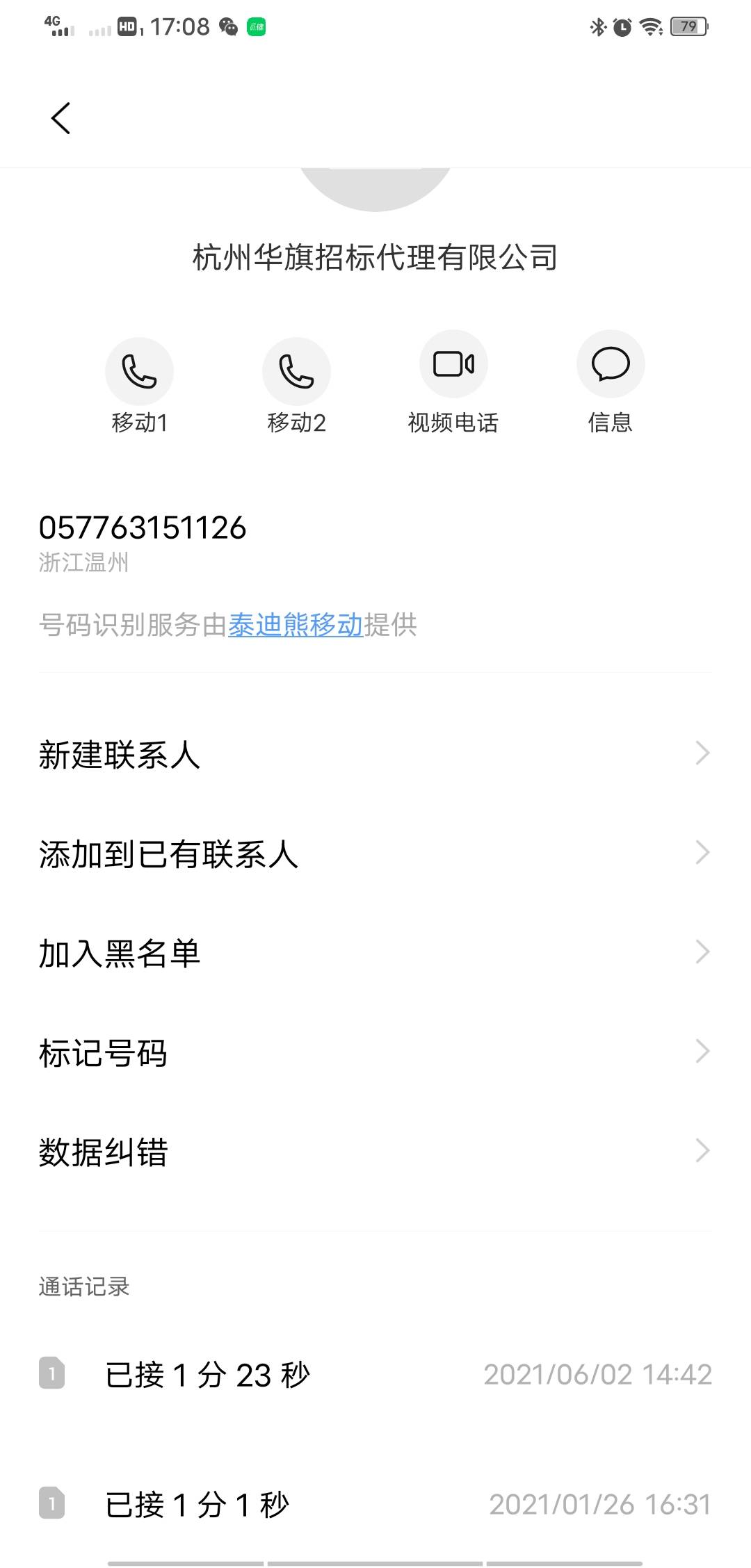Tap the Wi-Fi status bar icon
This screenshot has height=1568, width=751.
(x=651, y=26)
